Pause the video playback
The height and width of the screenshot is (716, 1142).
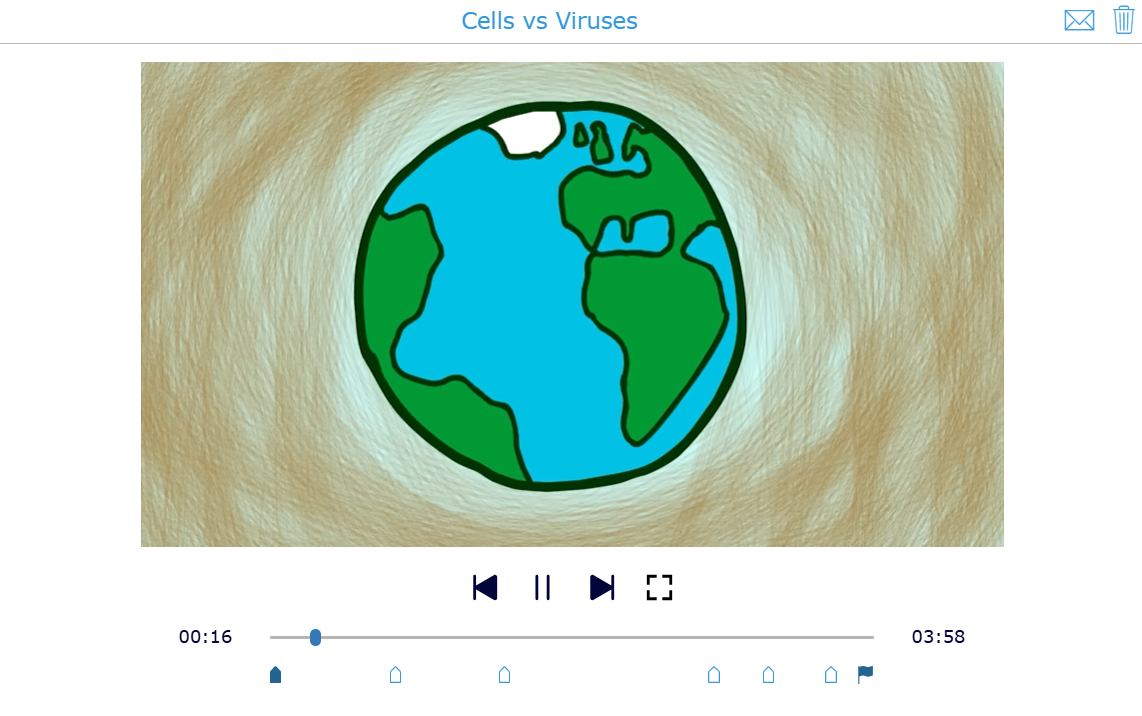(543, 587)
